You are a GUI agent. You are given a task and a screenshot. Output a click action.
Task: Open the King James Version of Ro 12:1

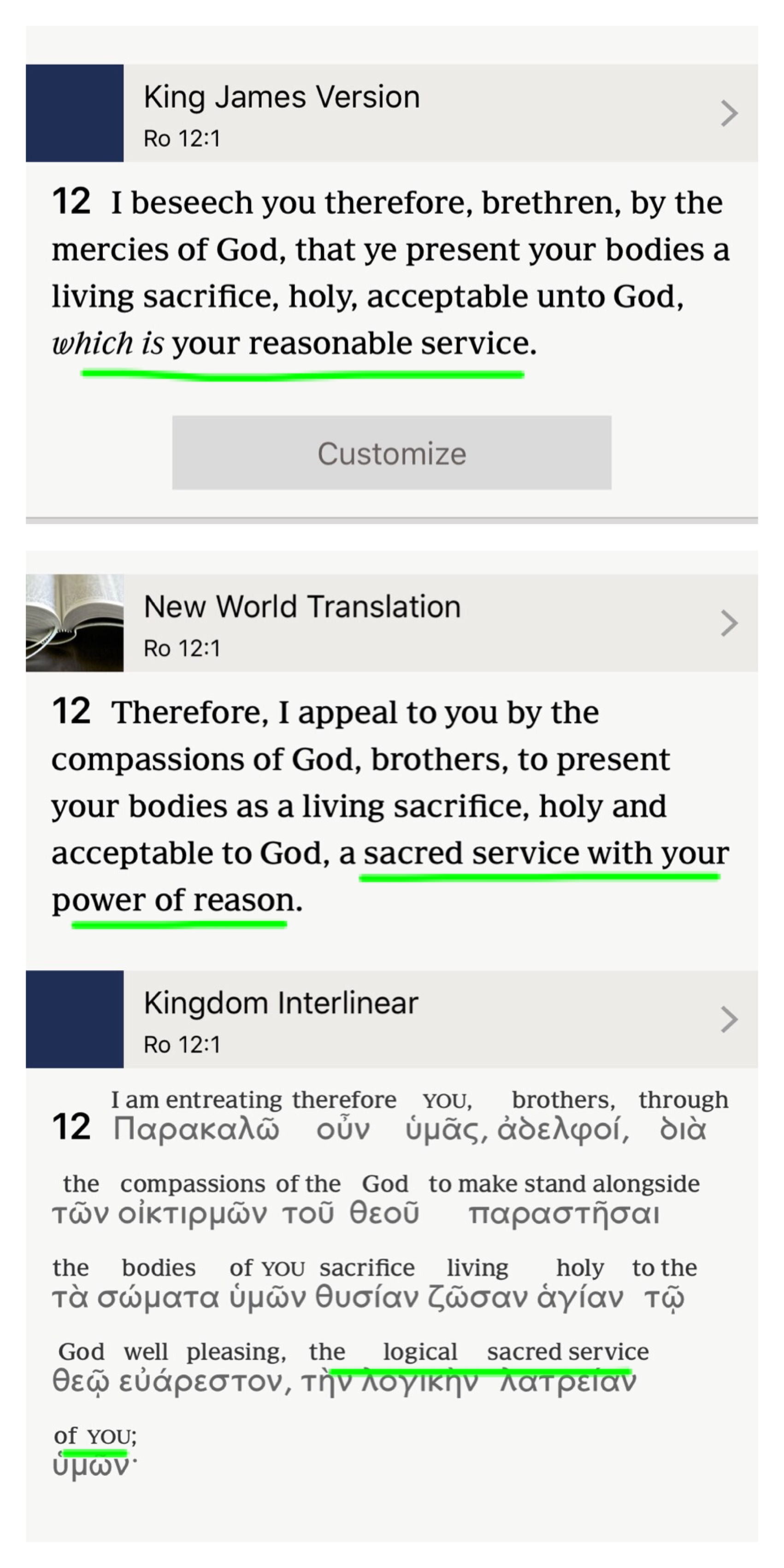point(426,113)
